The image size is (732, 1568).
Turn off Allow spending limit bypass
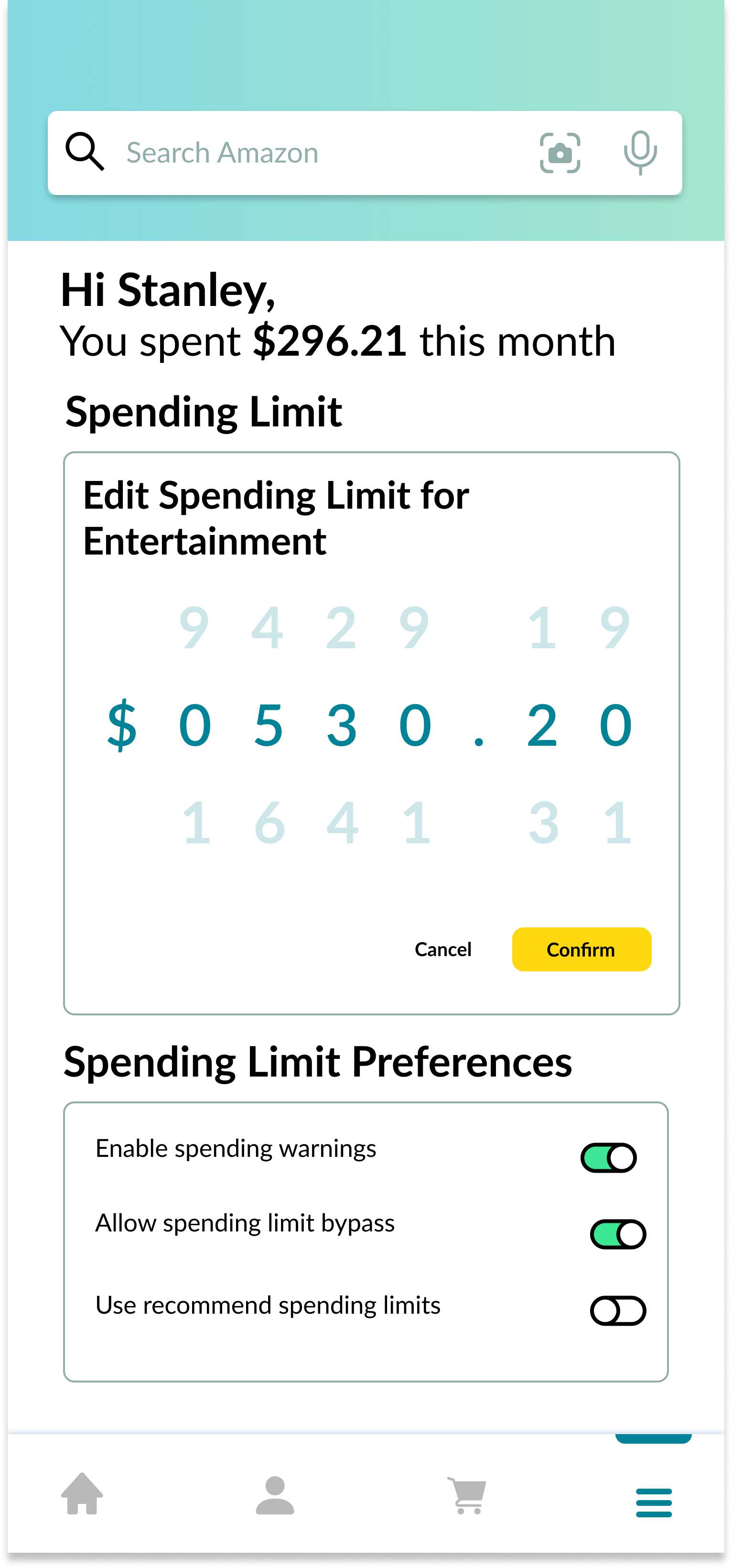tap(618, 1234)
